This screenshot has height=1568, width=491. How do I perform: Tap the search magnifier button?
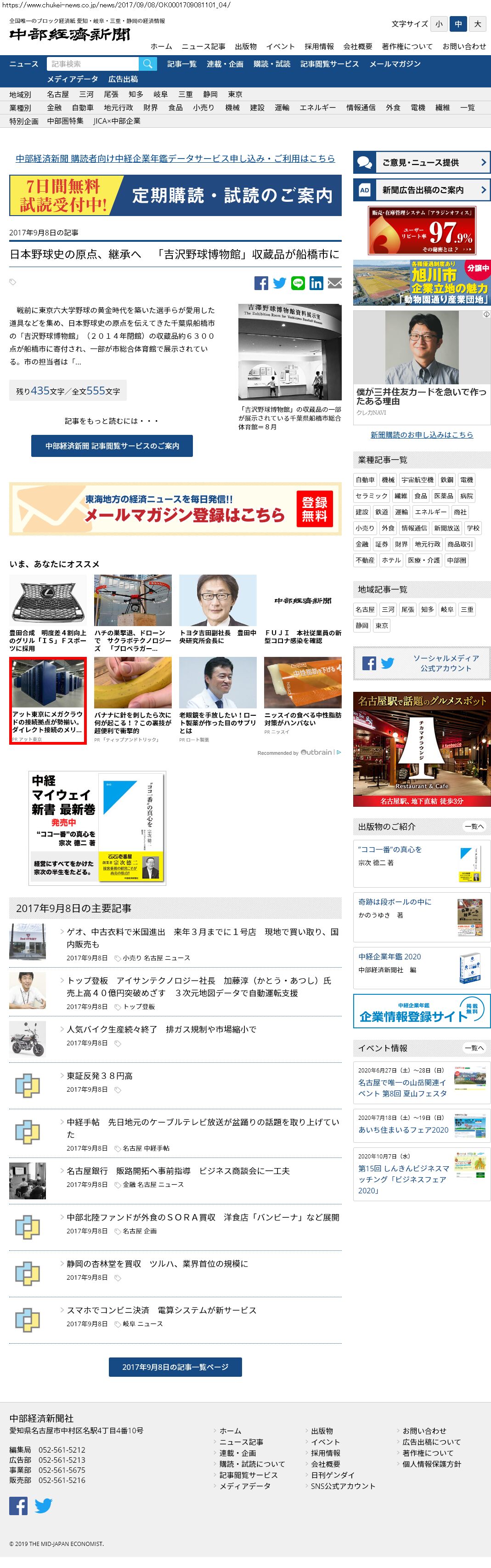pyautogui.click(x=147, y=64)
